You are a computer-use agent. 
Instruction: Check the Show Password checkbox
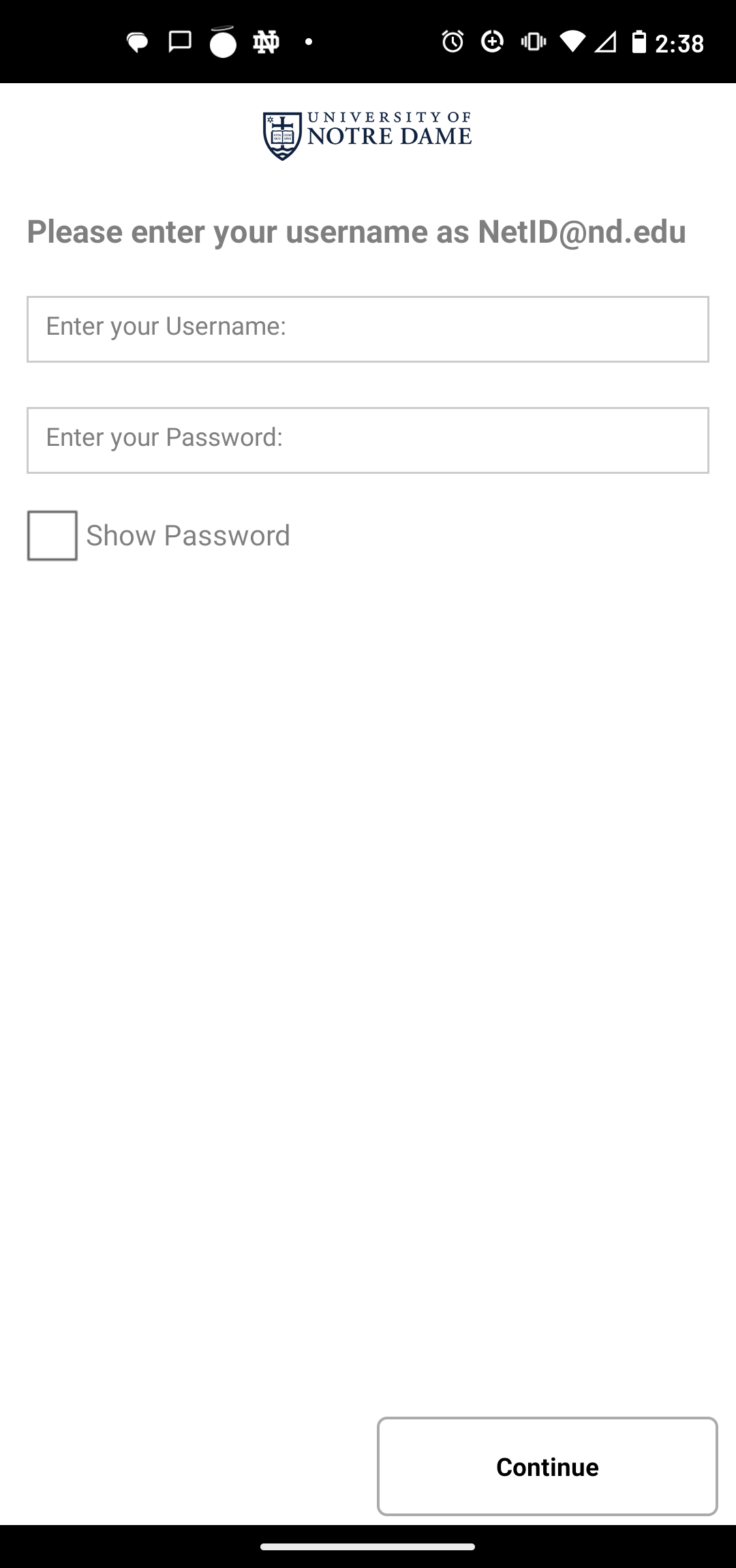52,535
